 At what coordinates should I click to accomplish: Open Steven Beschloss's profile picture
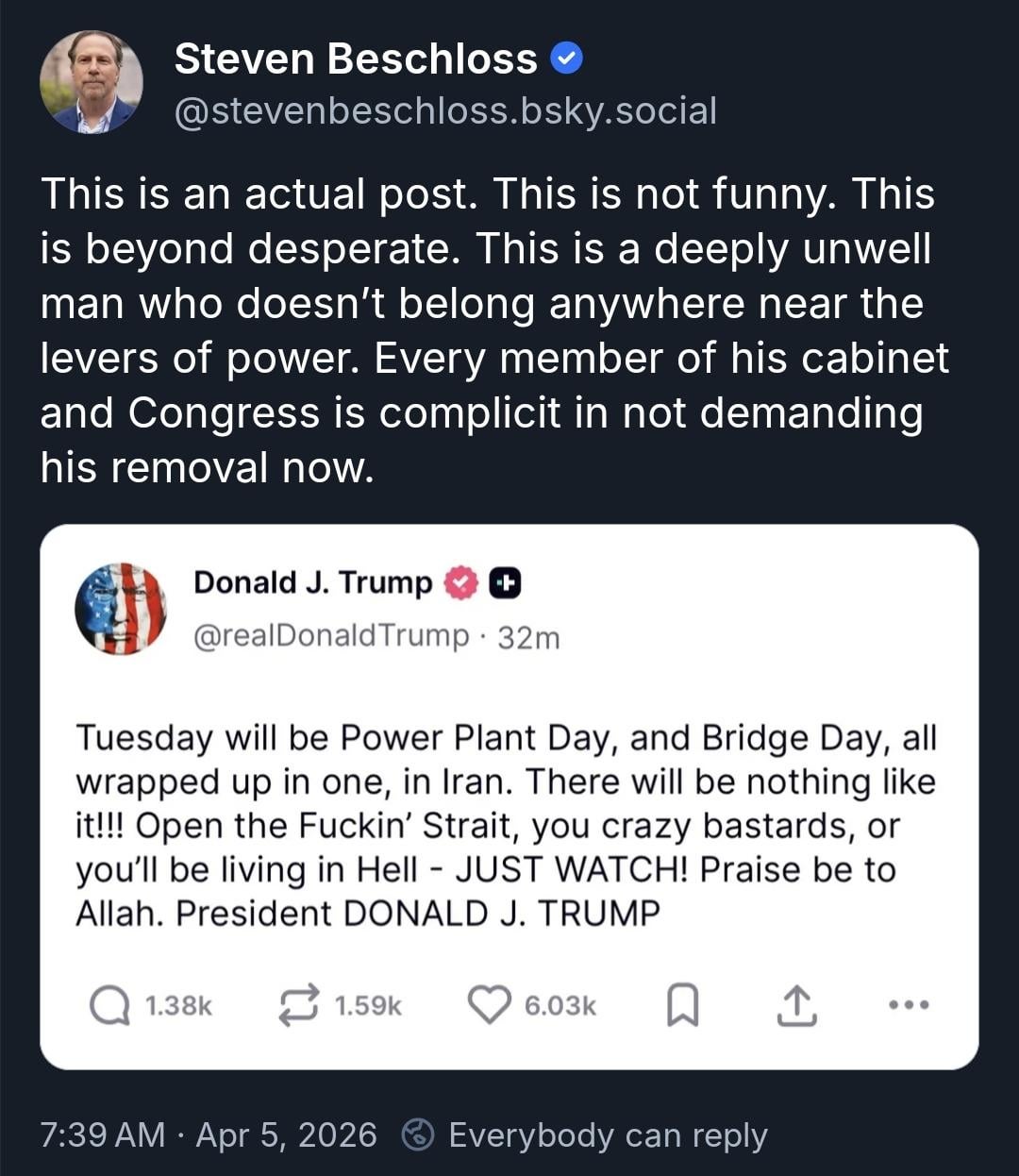92,82
